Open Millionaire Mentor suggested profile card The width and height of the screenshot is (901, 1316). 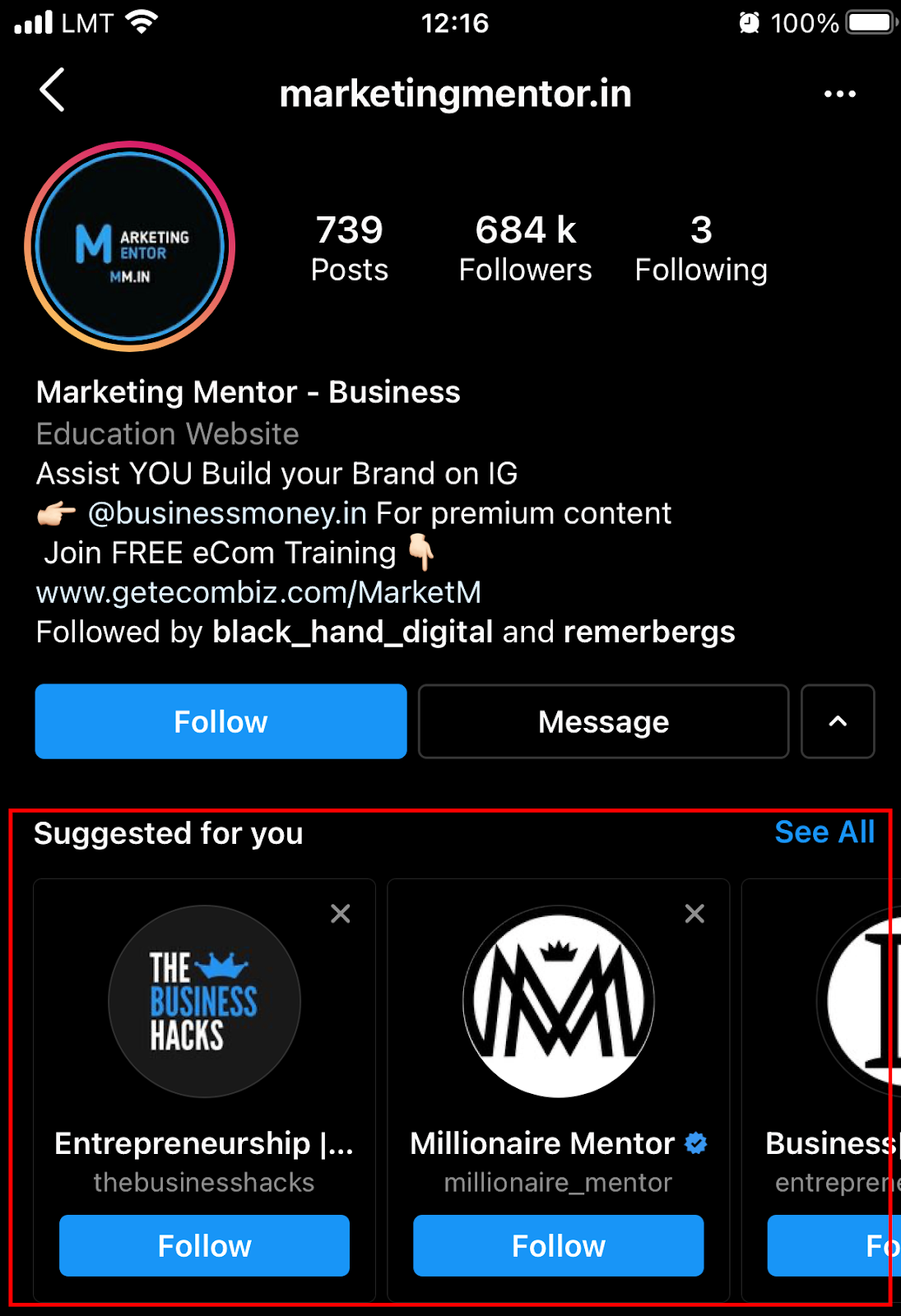558,1002
